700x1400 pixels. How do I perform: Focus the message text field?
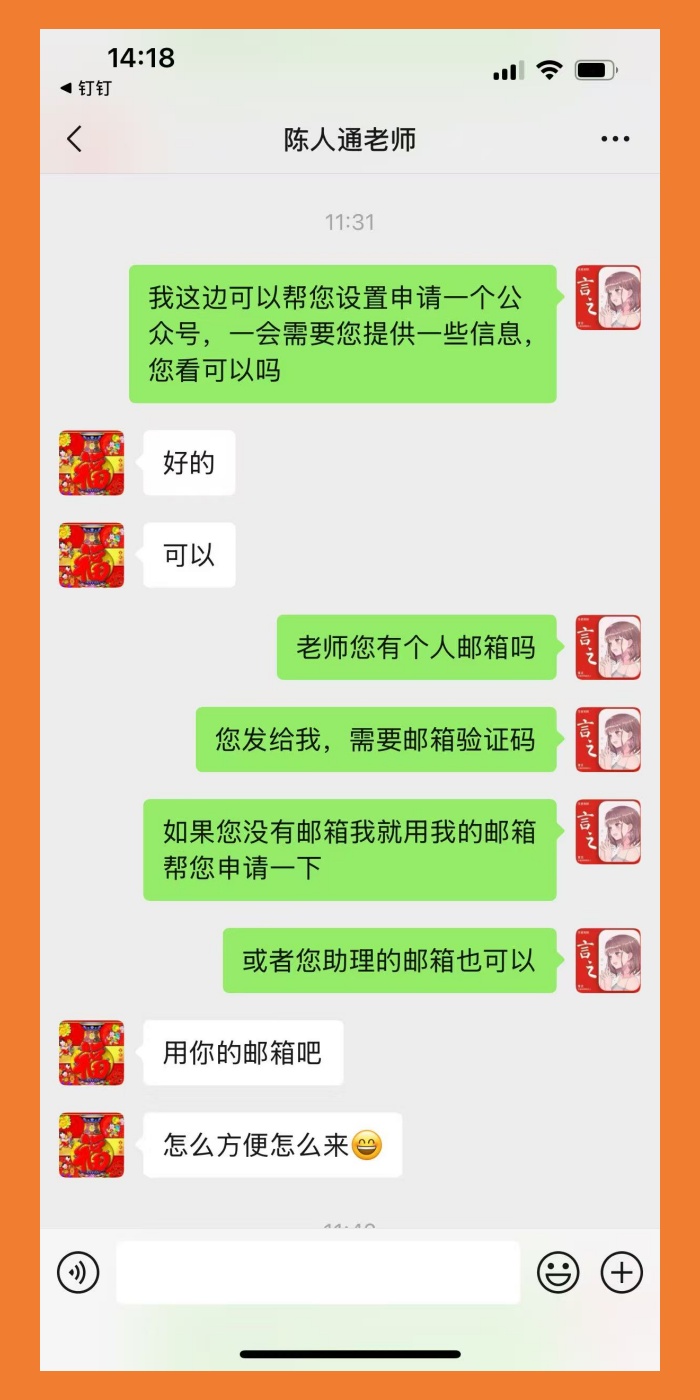pos(318,1273)
